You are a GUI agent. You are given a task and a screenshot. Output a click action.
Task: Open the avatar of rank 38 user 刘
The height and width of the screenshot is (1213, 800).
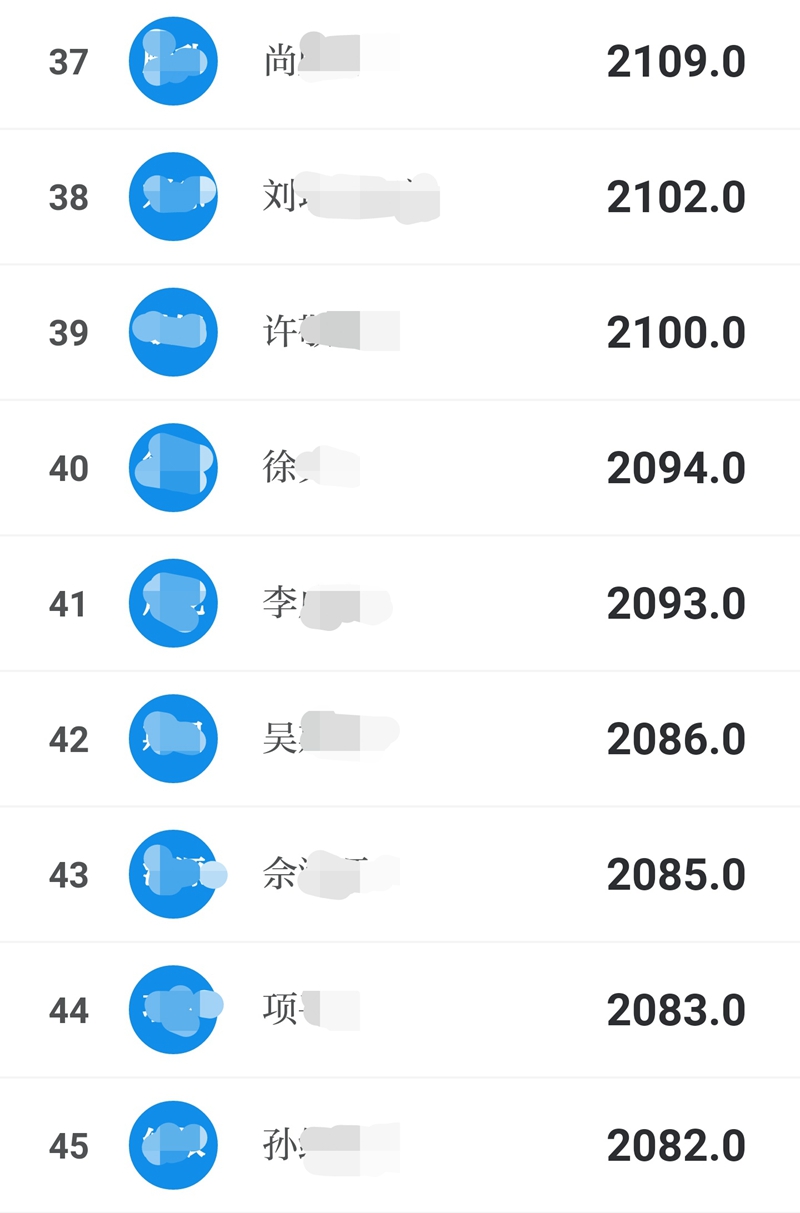click(x=173, y=197)
